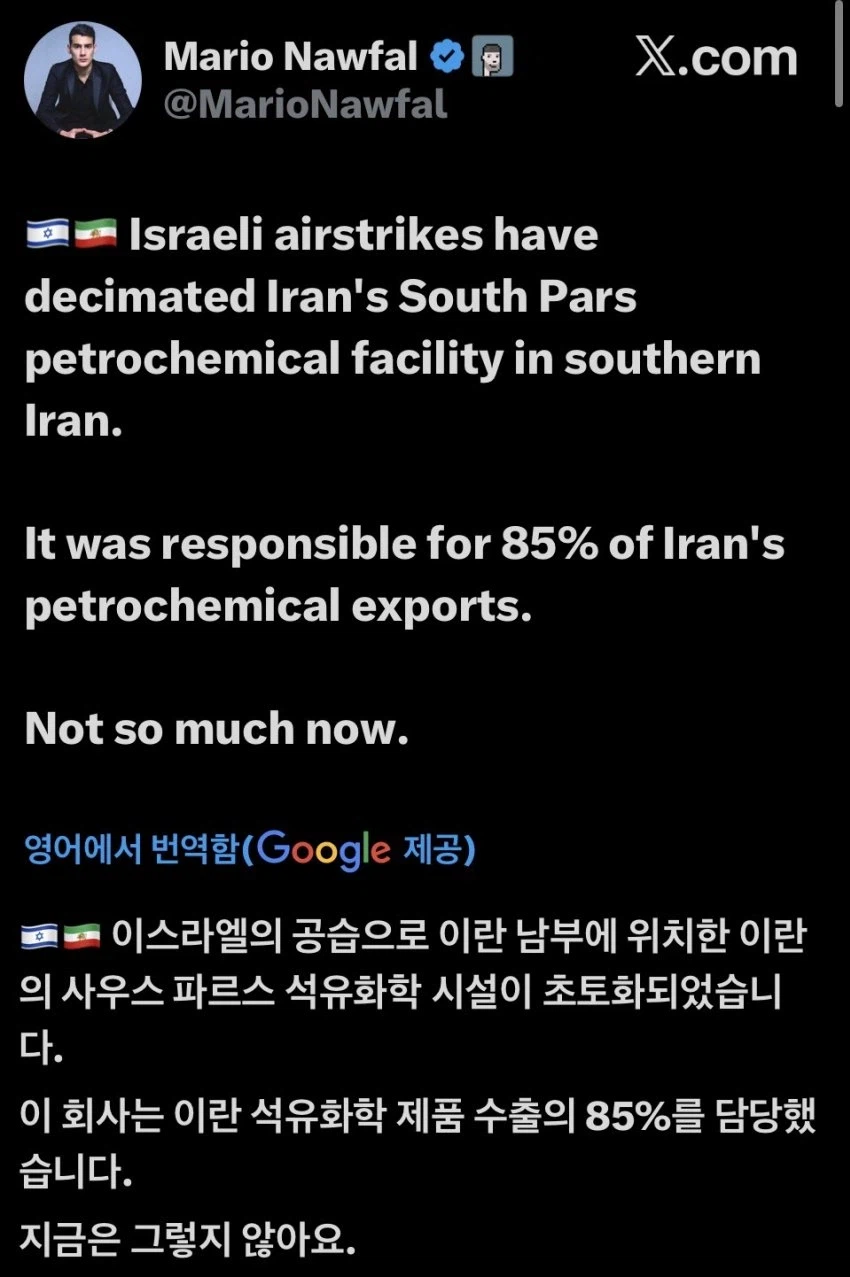Open Mario Nawfal's profile picture
Viewport: 850px width, 1277px height.
click(x=82, y=79)
